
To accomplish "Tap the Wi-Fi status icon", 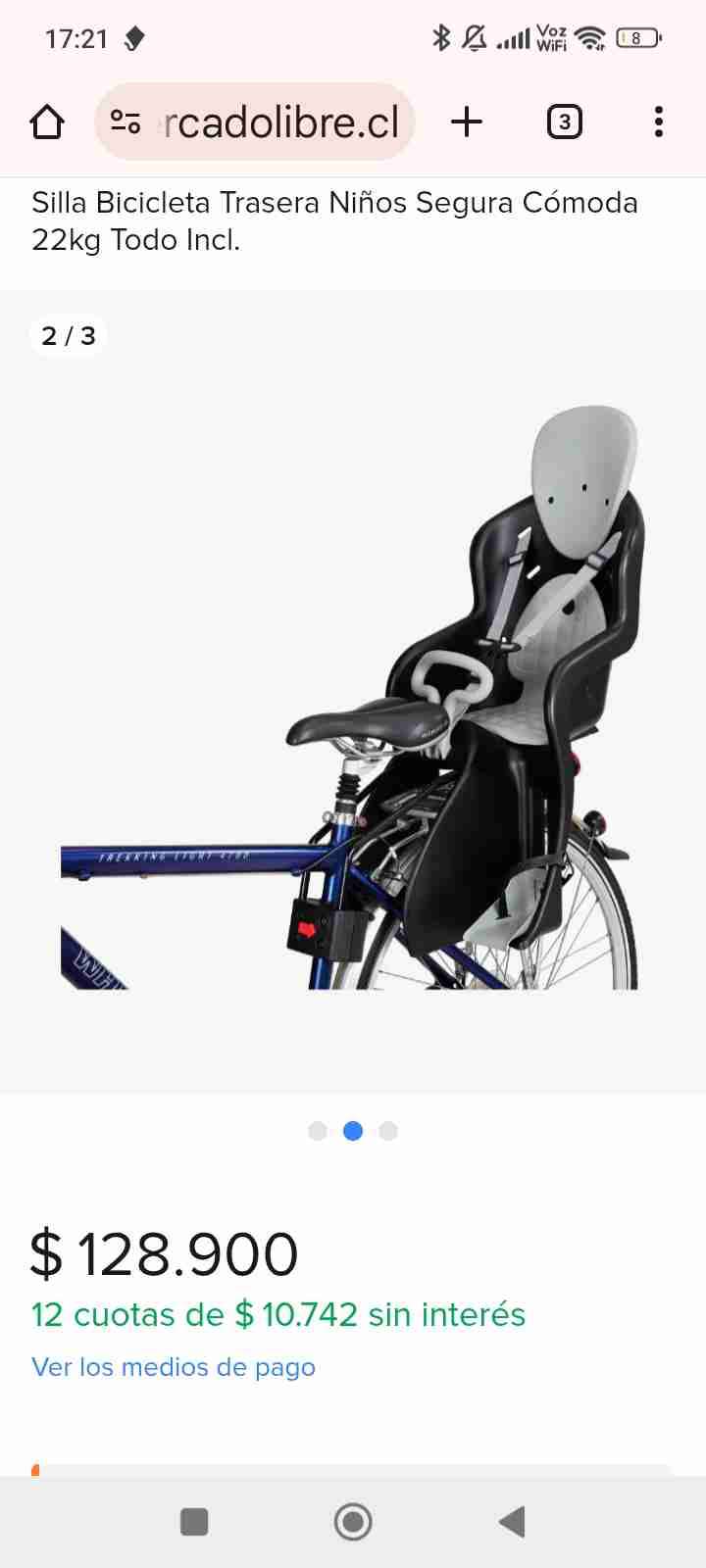I will (589, 37).
